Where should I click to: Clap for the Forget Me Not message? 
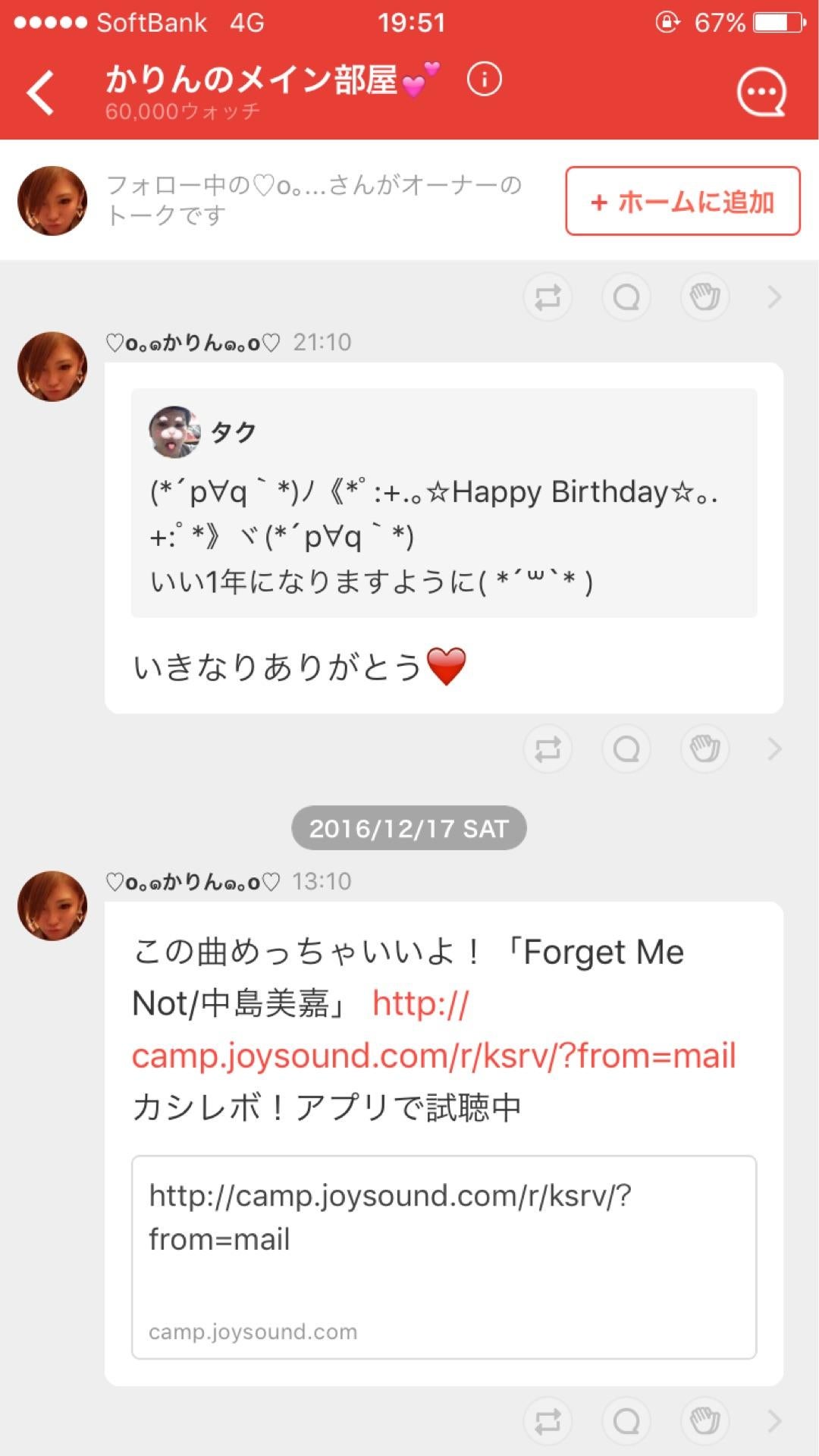[x=705, y=1421]
